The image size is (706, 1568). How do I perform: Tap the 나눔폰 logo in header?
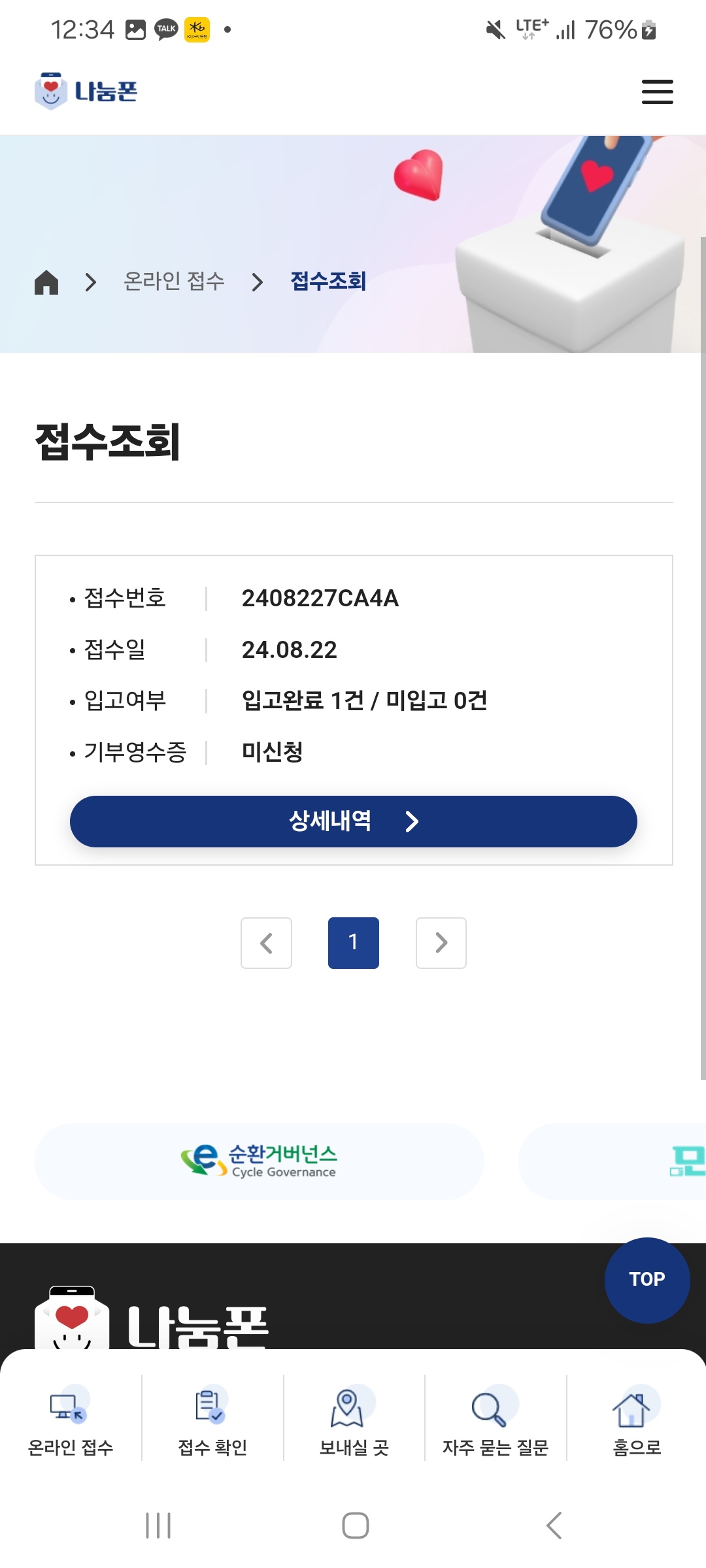click(x=86, y=91)
